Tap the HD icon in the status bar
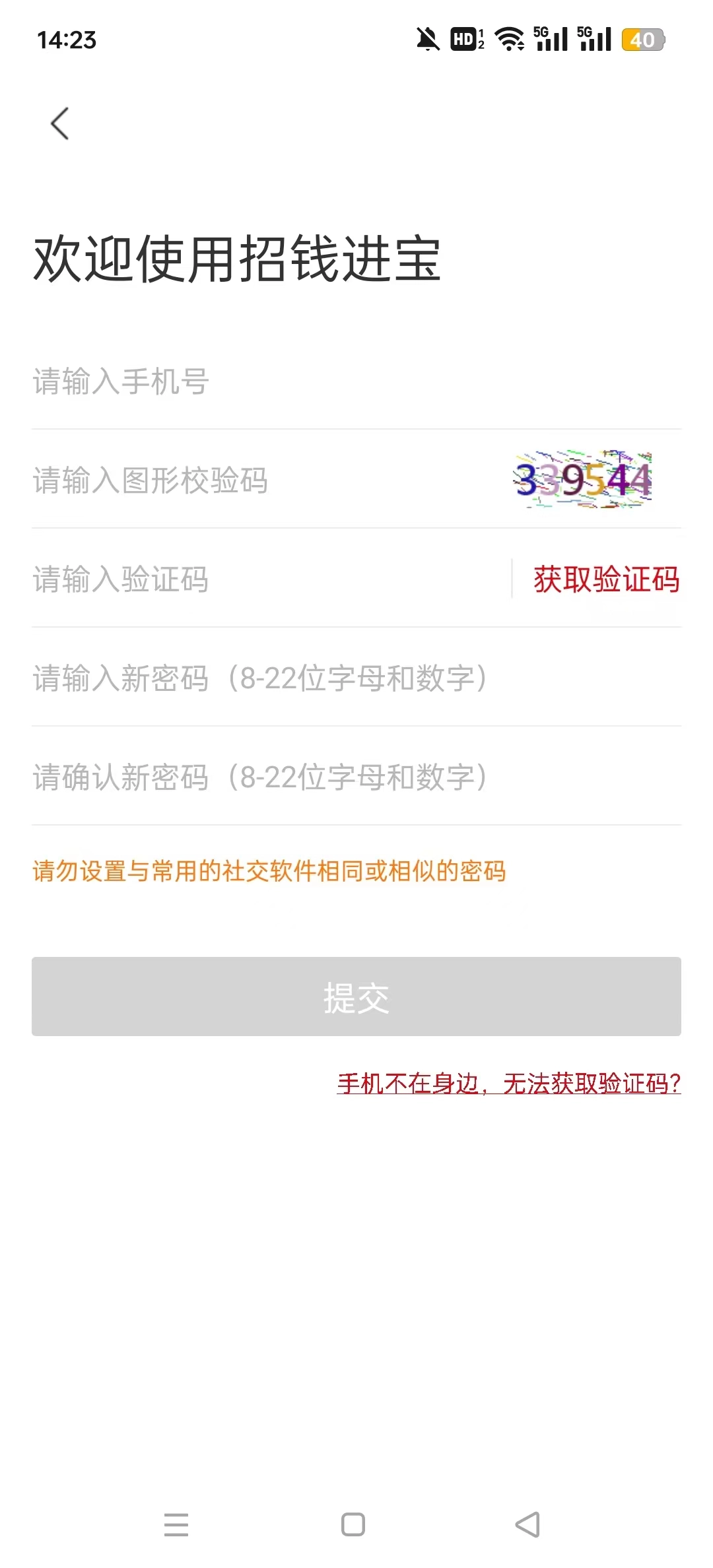713x1568 pixels. coord(462,41)
